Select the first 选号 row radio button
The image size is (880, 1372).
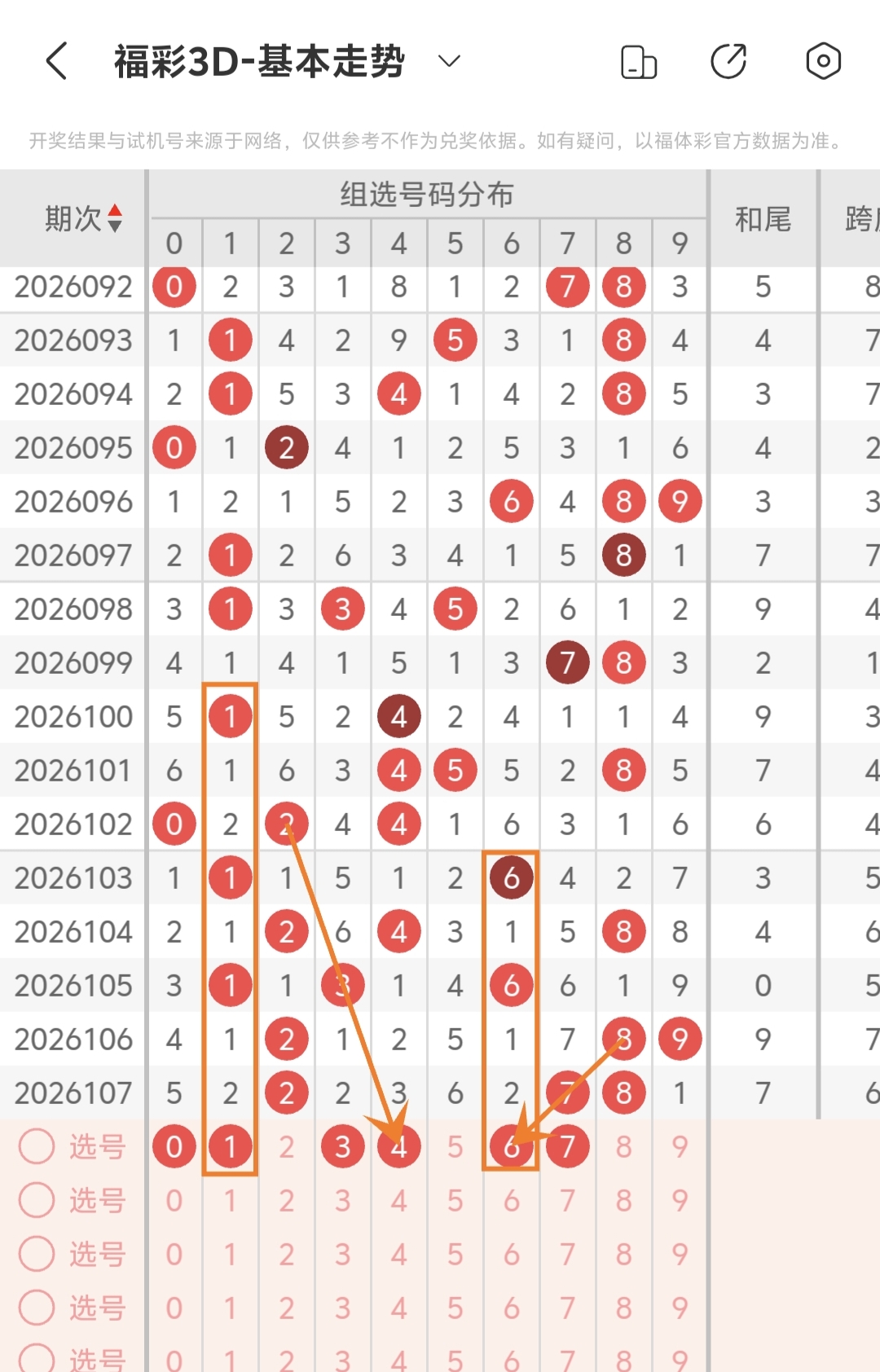point(37,1146)
